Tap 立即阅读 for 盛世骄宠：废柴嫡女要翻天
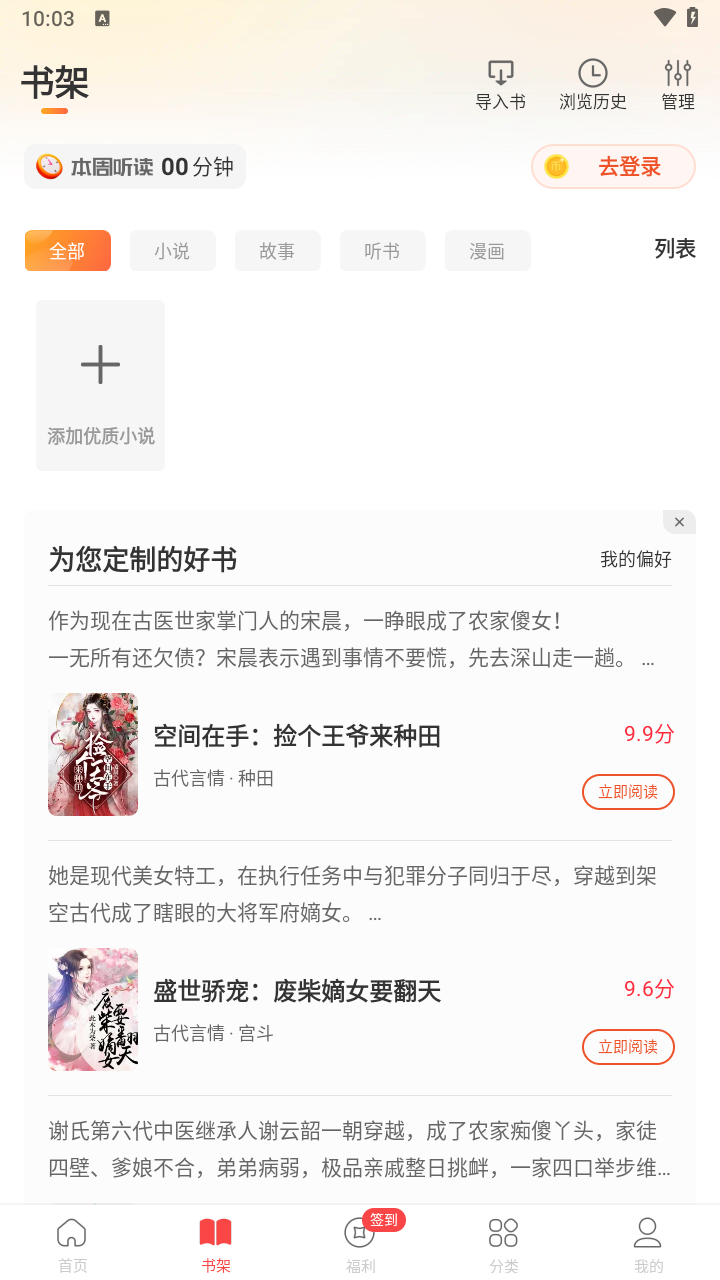Viewport: 720px width, 1280px height. coord(628,1047)
